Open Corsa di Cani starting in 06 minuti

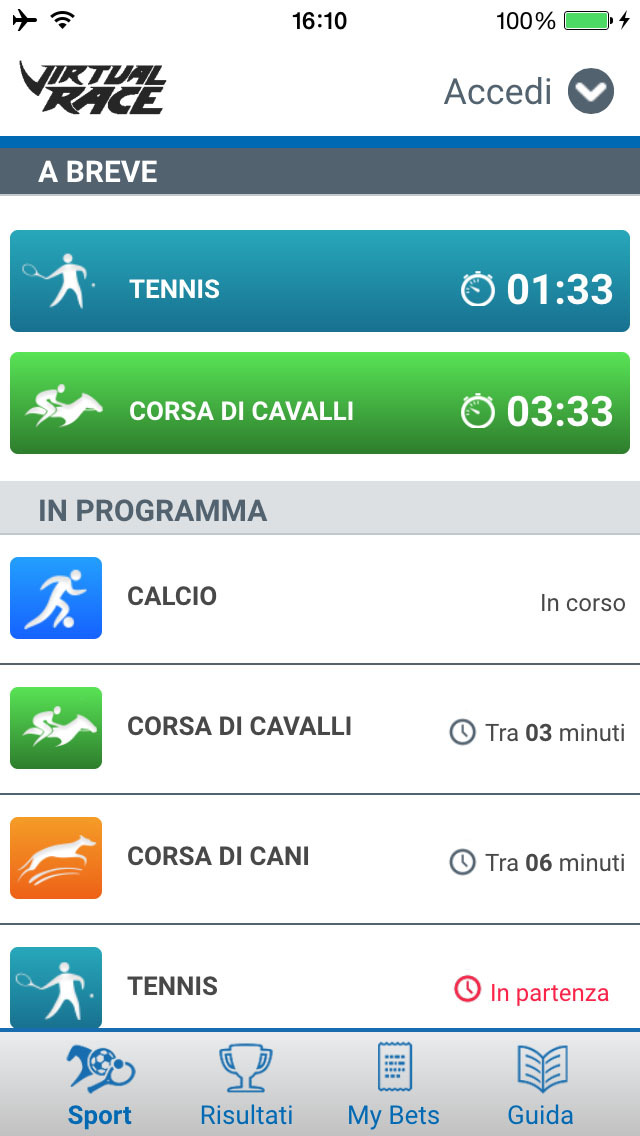320,859
